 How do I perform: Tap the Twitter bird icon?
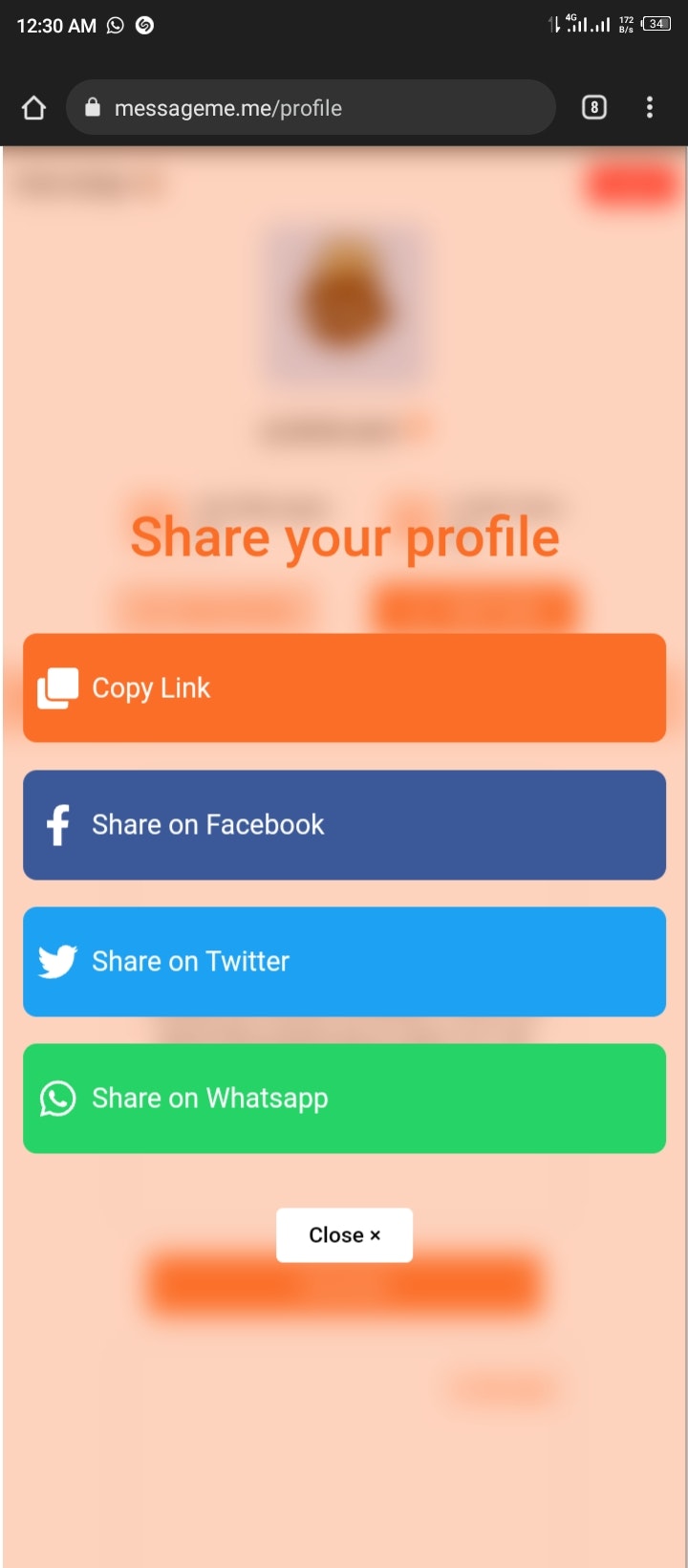(x=57, y=961)
